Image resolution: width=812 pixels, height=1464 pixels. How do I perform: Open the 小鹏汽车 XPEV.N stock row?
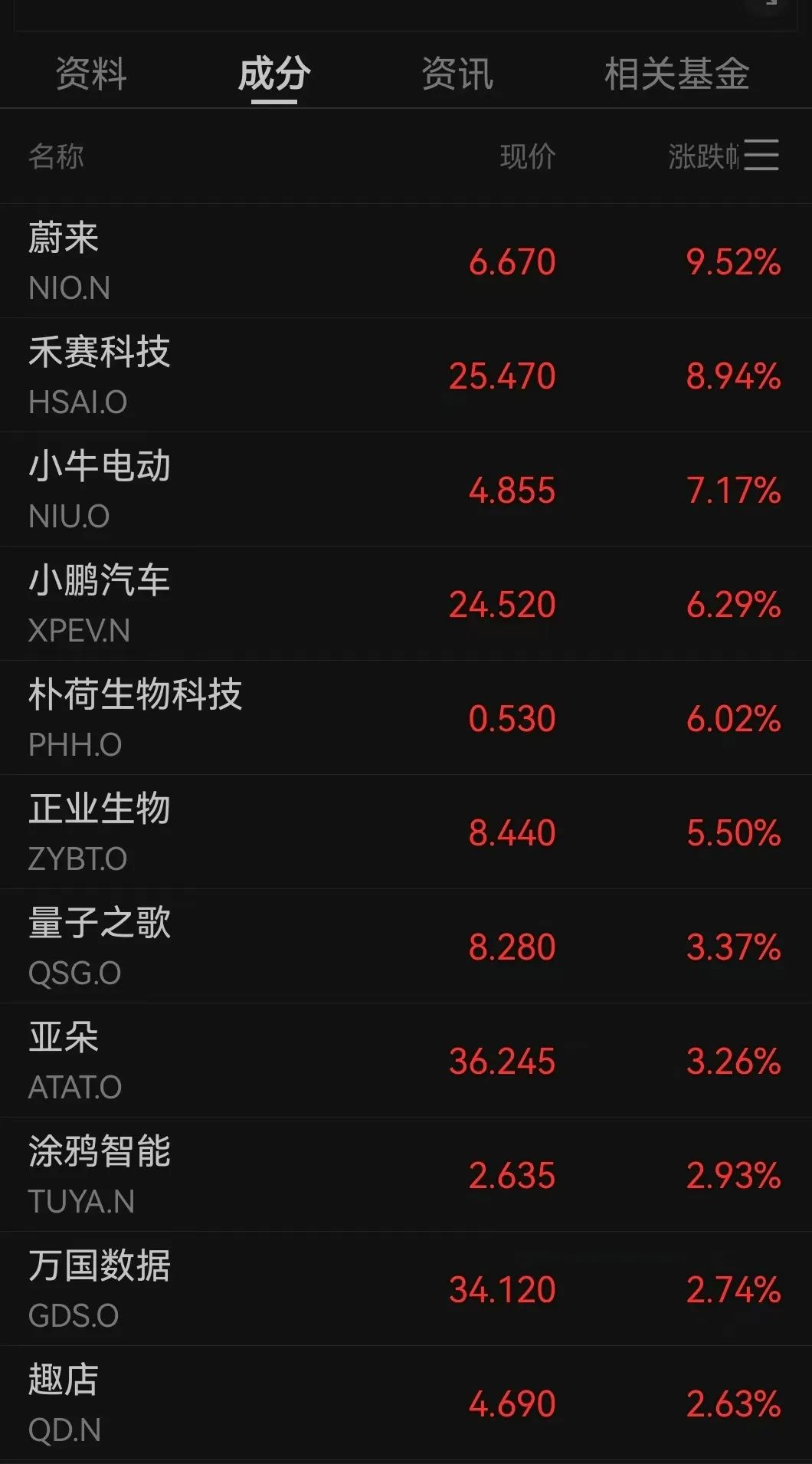[x=406, y=603]
